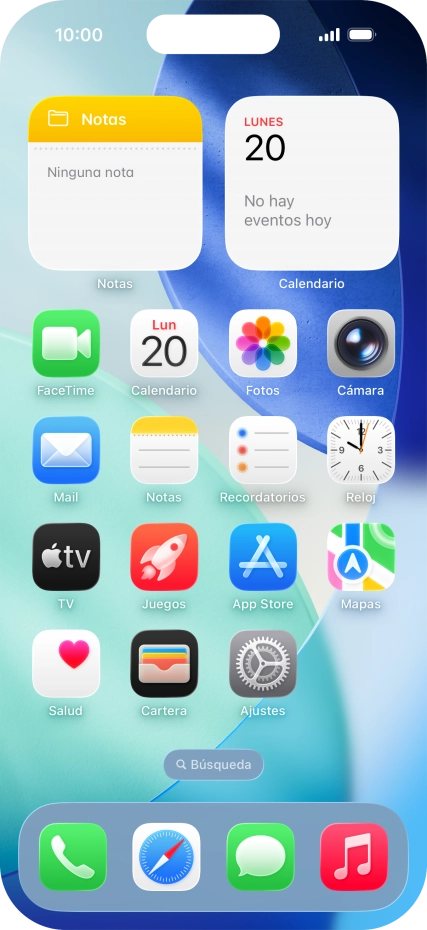This screenshot has width=427, height=930.
Task: Launch the Fotos app
Action: click(x=263, y=343)
